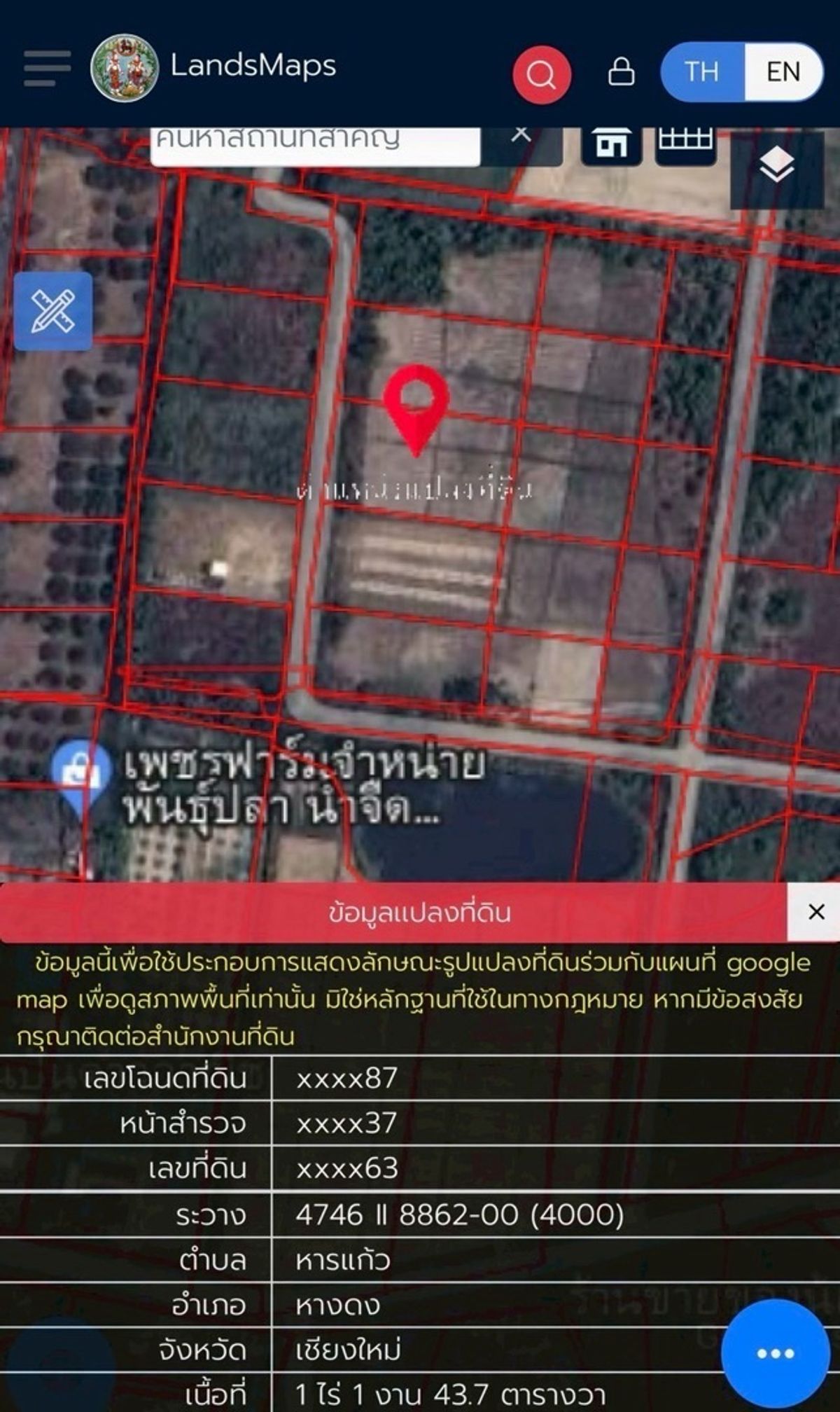The height and width of the screenshot is (1412, 840).
Task: Open the blue three-dot floating button
Action: click(776, 1353)
